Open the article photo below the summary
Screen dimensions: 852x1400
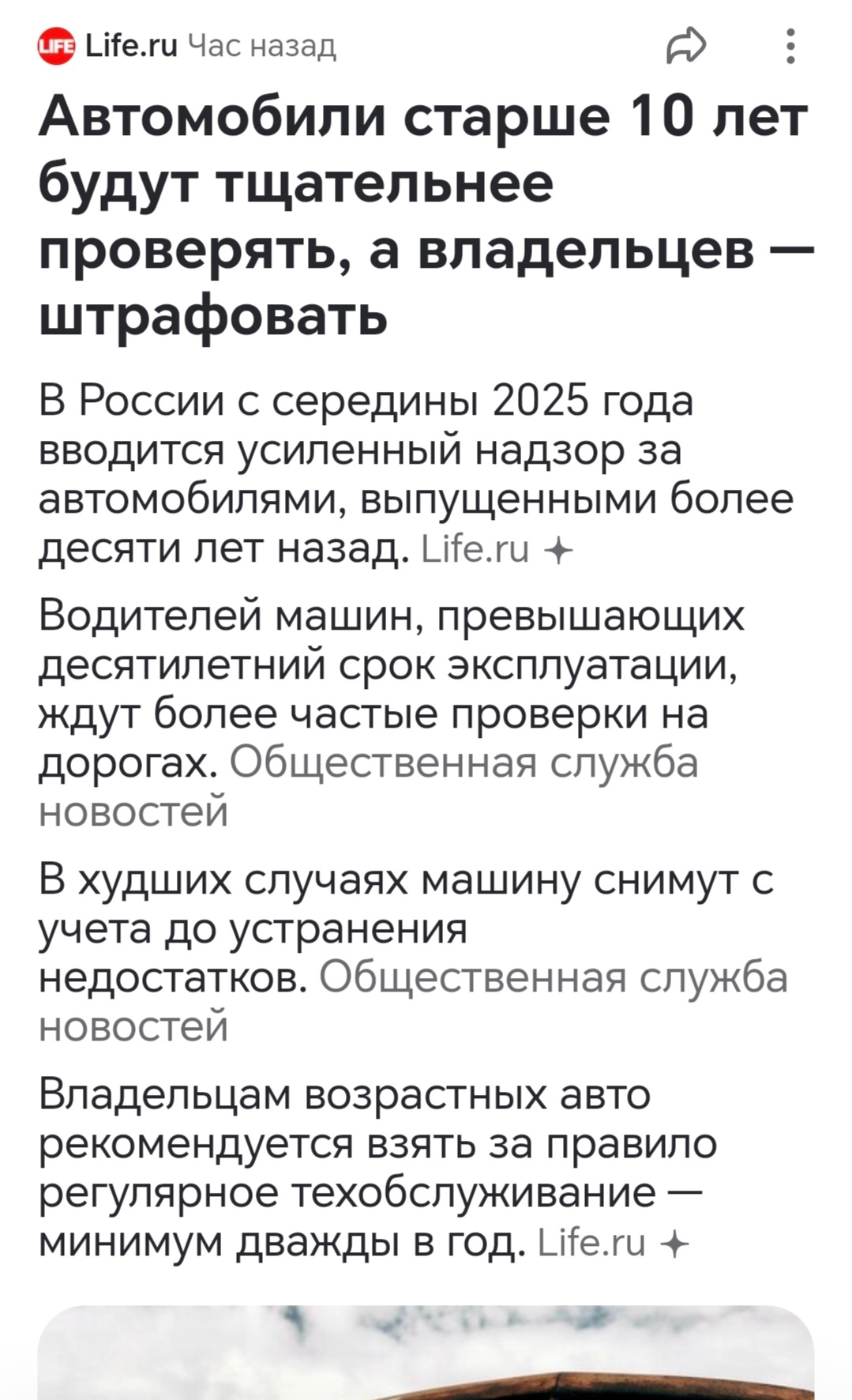tap(426, 1352)
